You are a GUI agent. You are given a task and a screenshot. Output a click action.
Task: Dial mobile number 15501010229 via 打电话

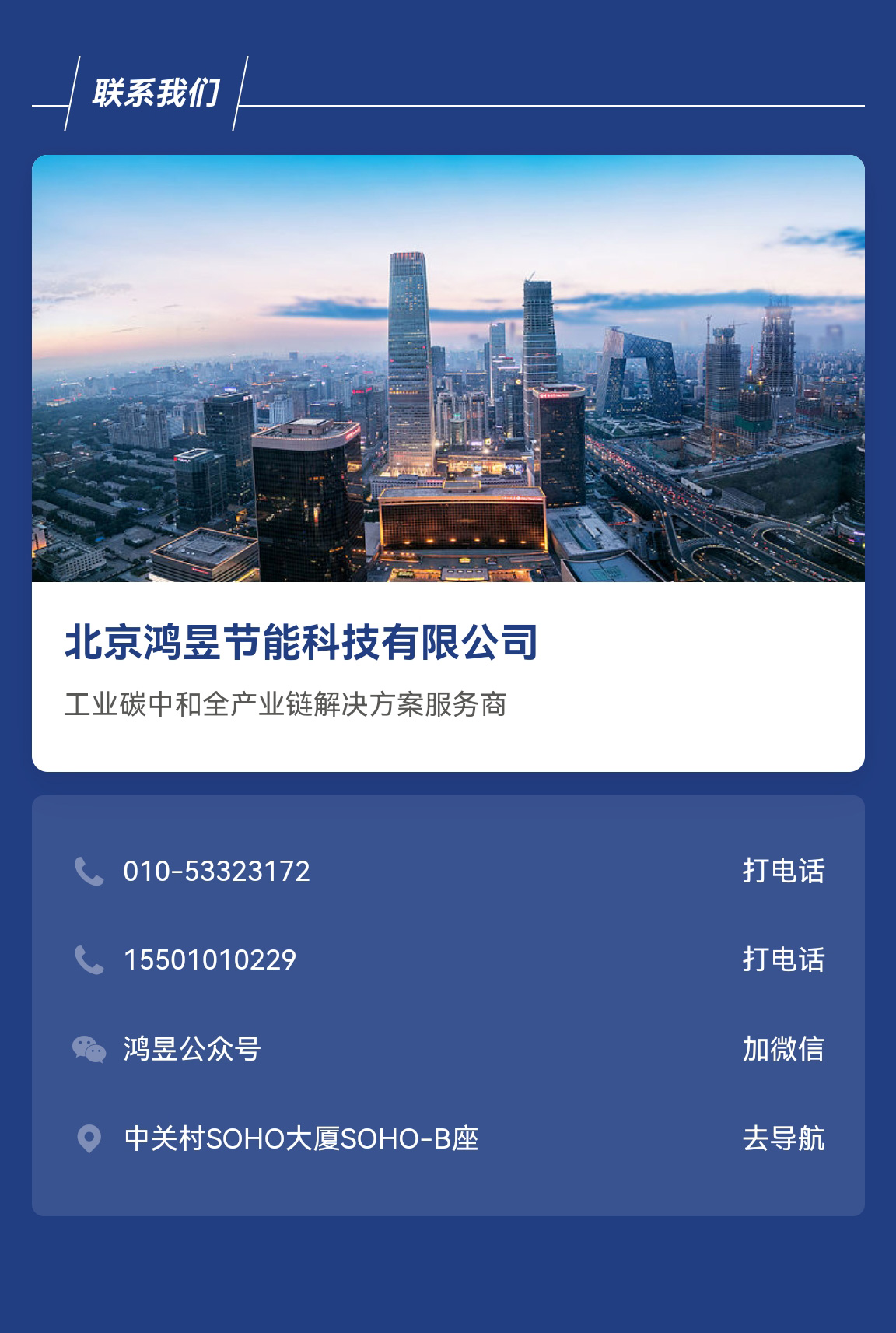click(x=782, y=959)
